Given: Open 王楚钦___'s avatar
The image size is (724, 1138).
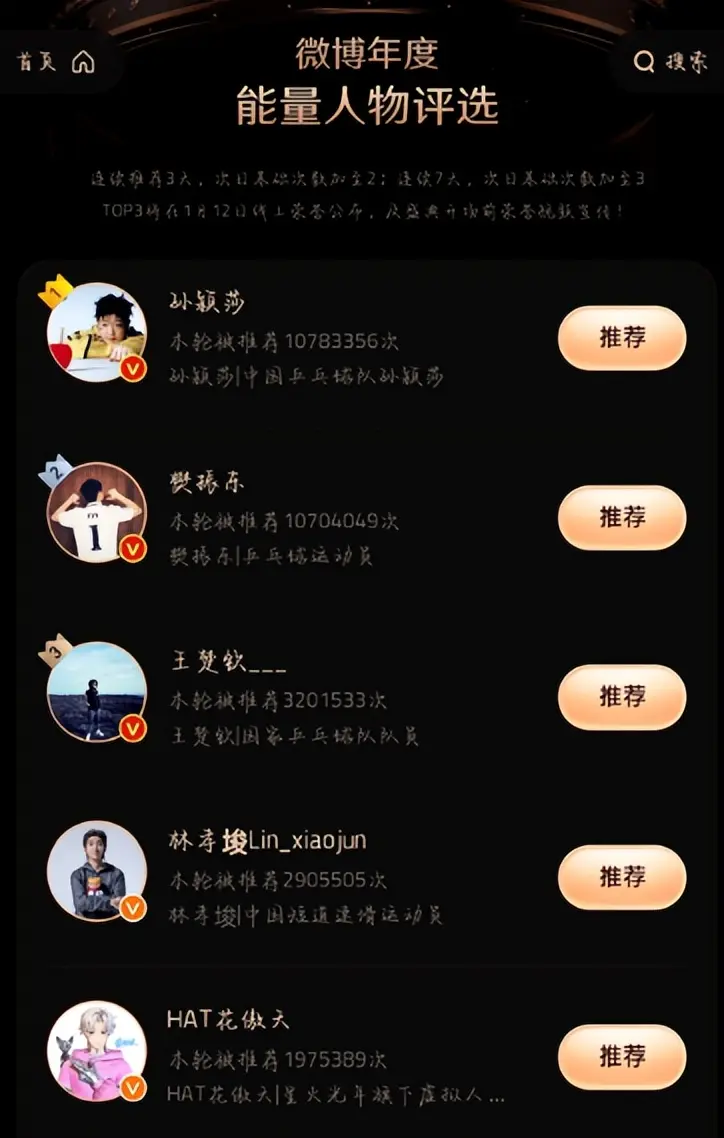Looking at the screenshot, I should tap(96, 692).
